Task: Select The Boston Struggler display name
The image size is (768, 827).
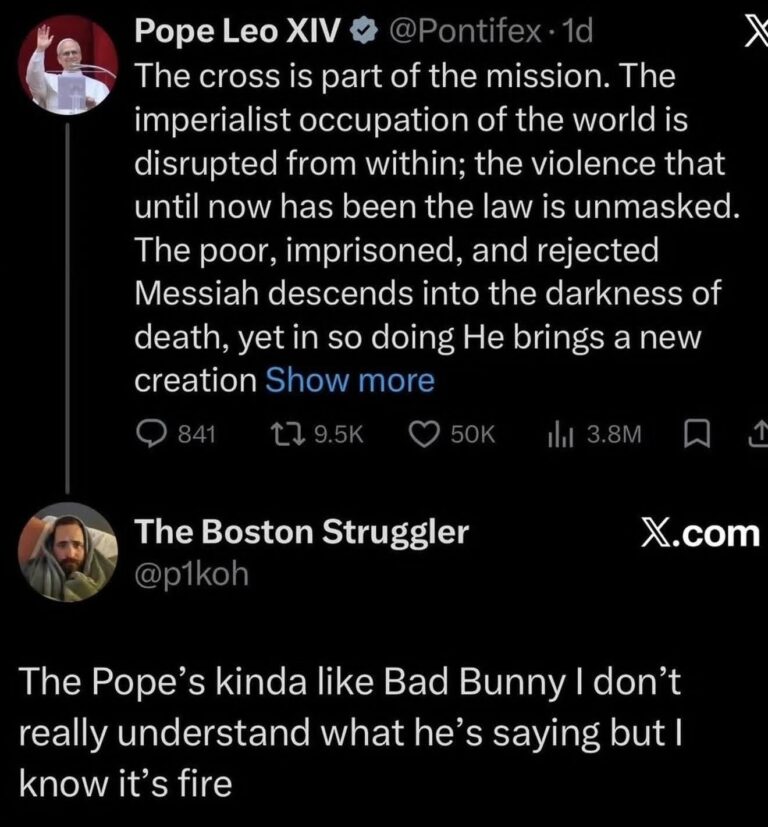Action: [x=300, y=532]
